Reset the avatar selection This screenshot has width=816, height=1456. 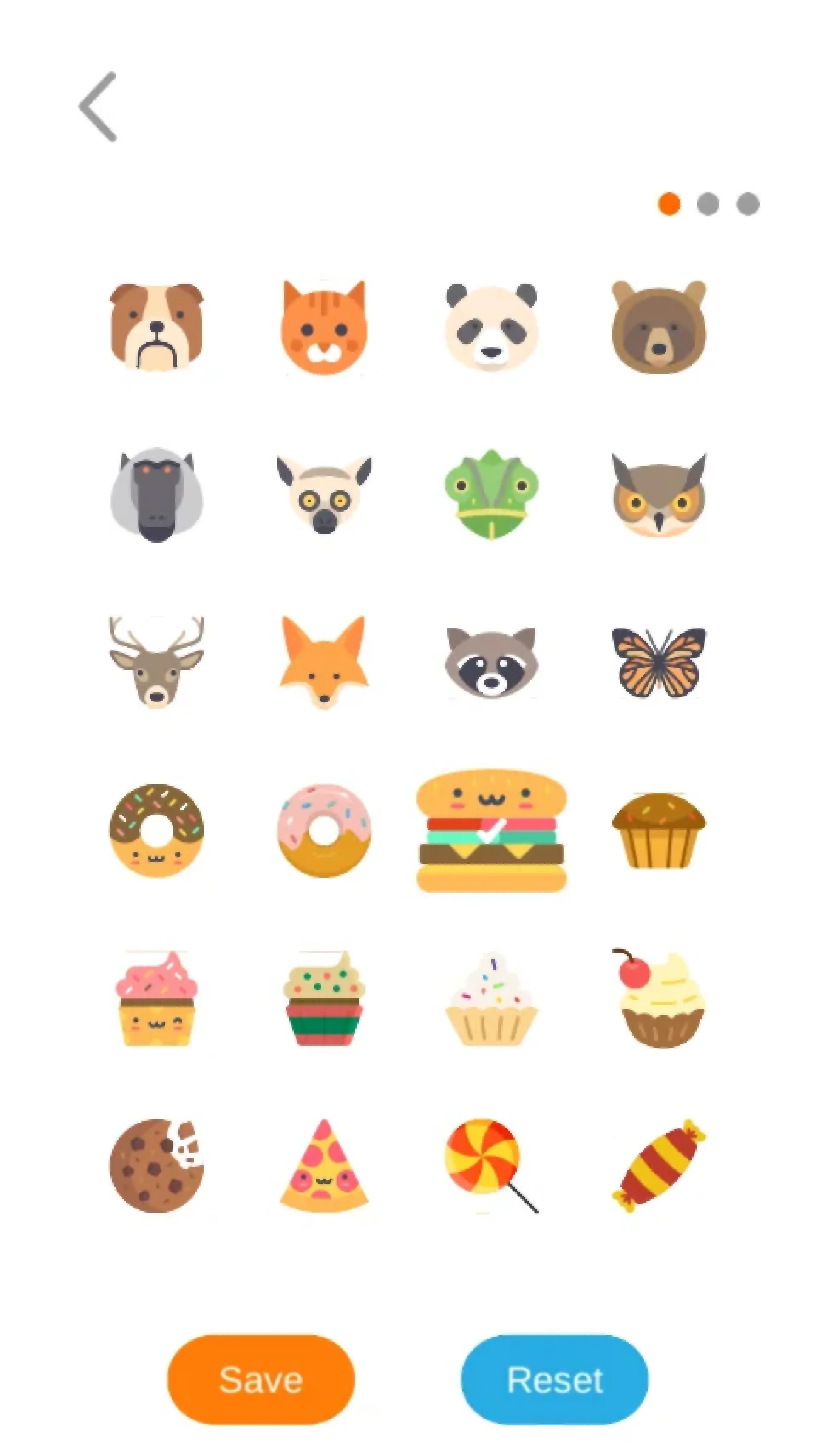pyautogui.click(x=554, y=1379)
